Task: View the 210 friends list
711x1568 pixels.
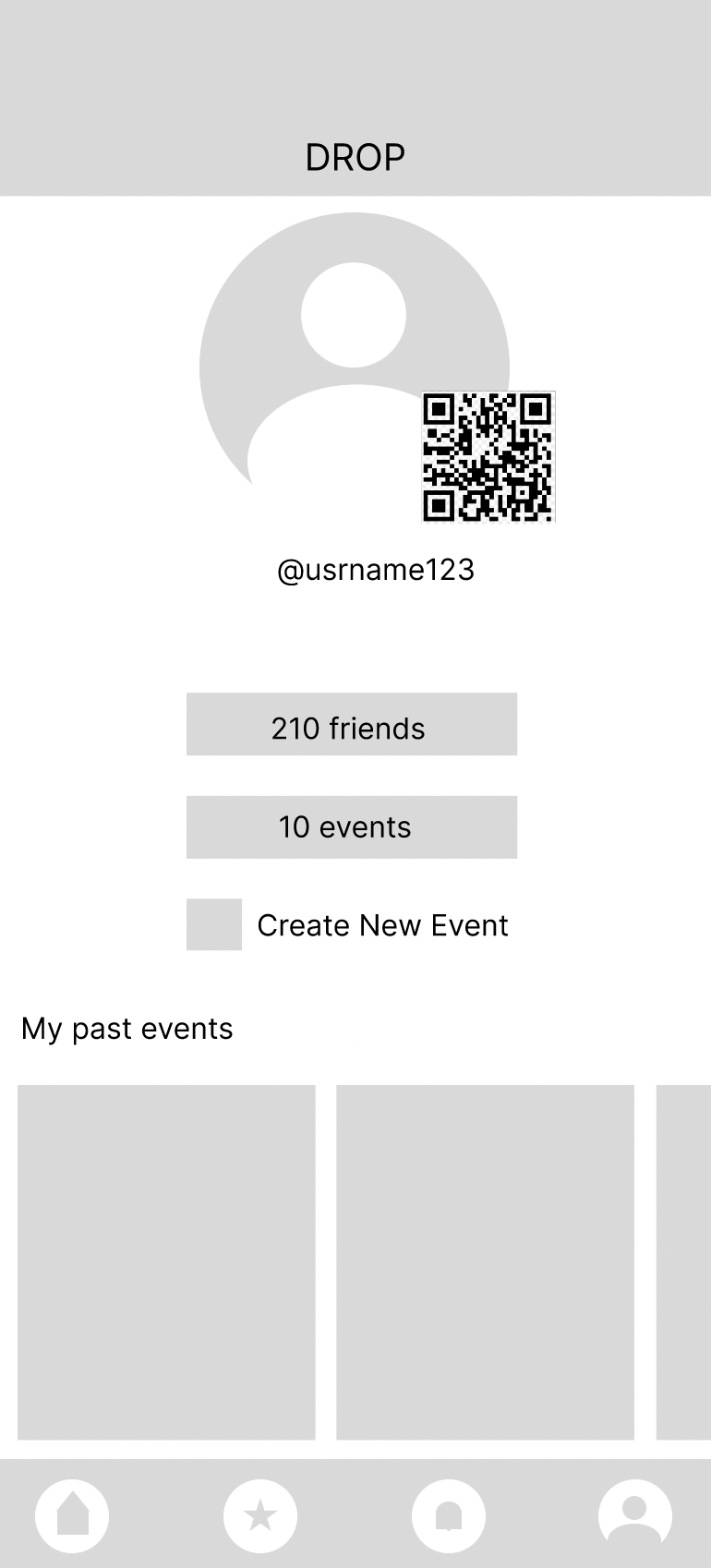Action: (x=352, y=724)
